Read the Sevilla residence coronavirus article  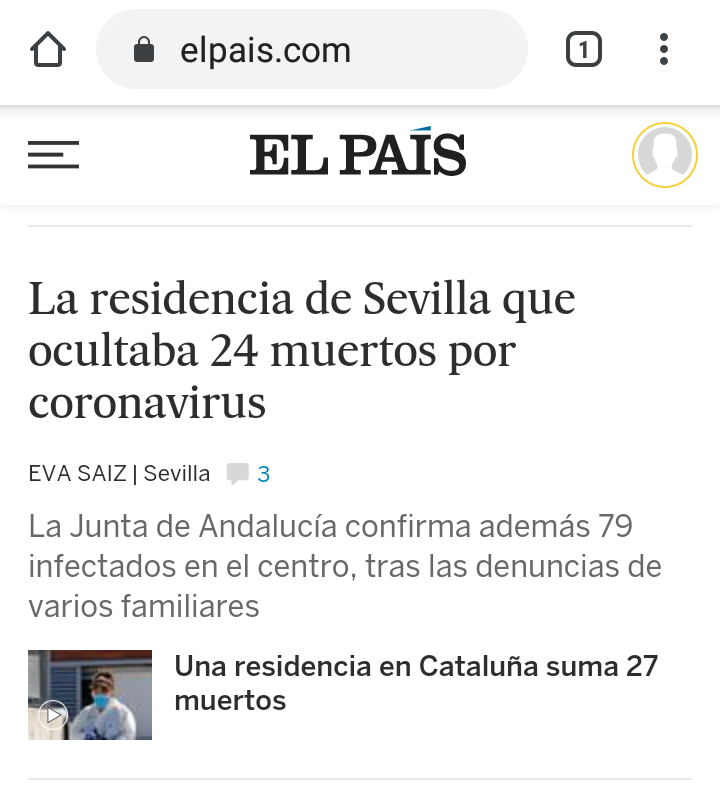(302, 351)
